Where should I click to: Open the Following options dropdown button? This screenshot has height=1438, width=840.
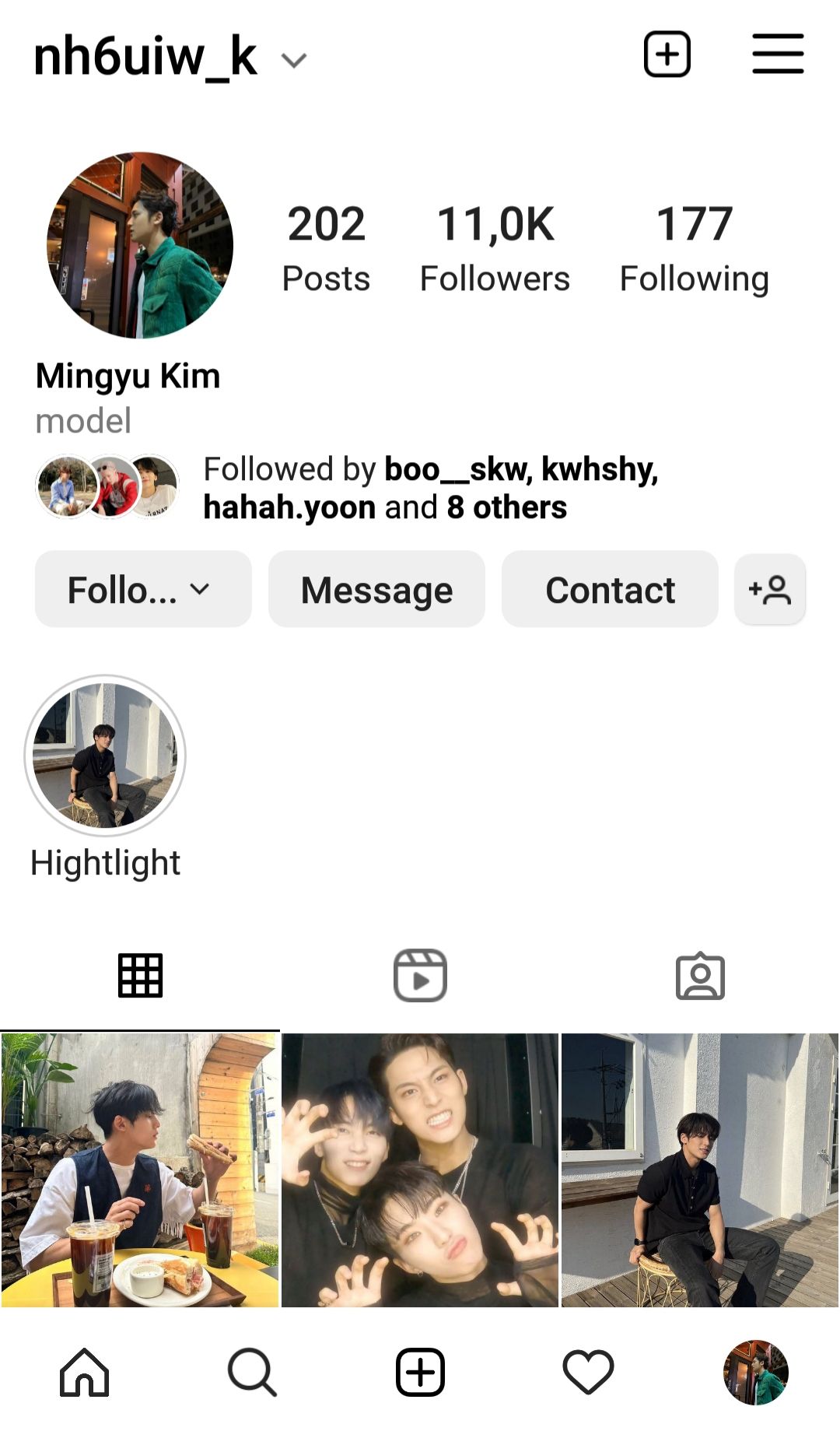143,589
